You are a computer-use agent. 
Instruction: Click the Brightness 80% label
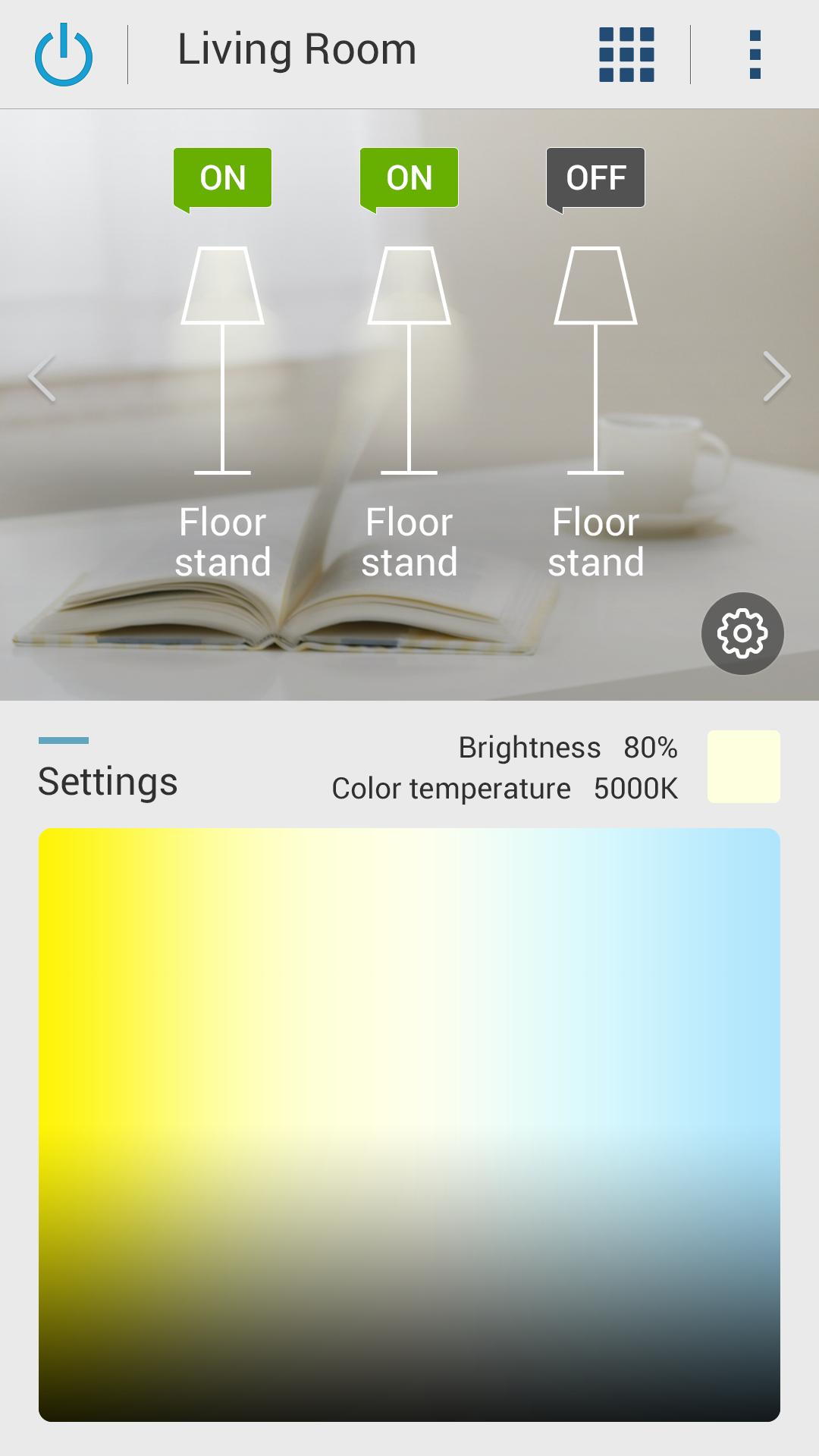(x=569, y=749)
